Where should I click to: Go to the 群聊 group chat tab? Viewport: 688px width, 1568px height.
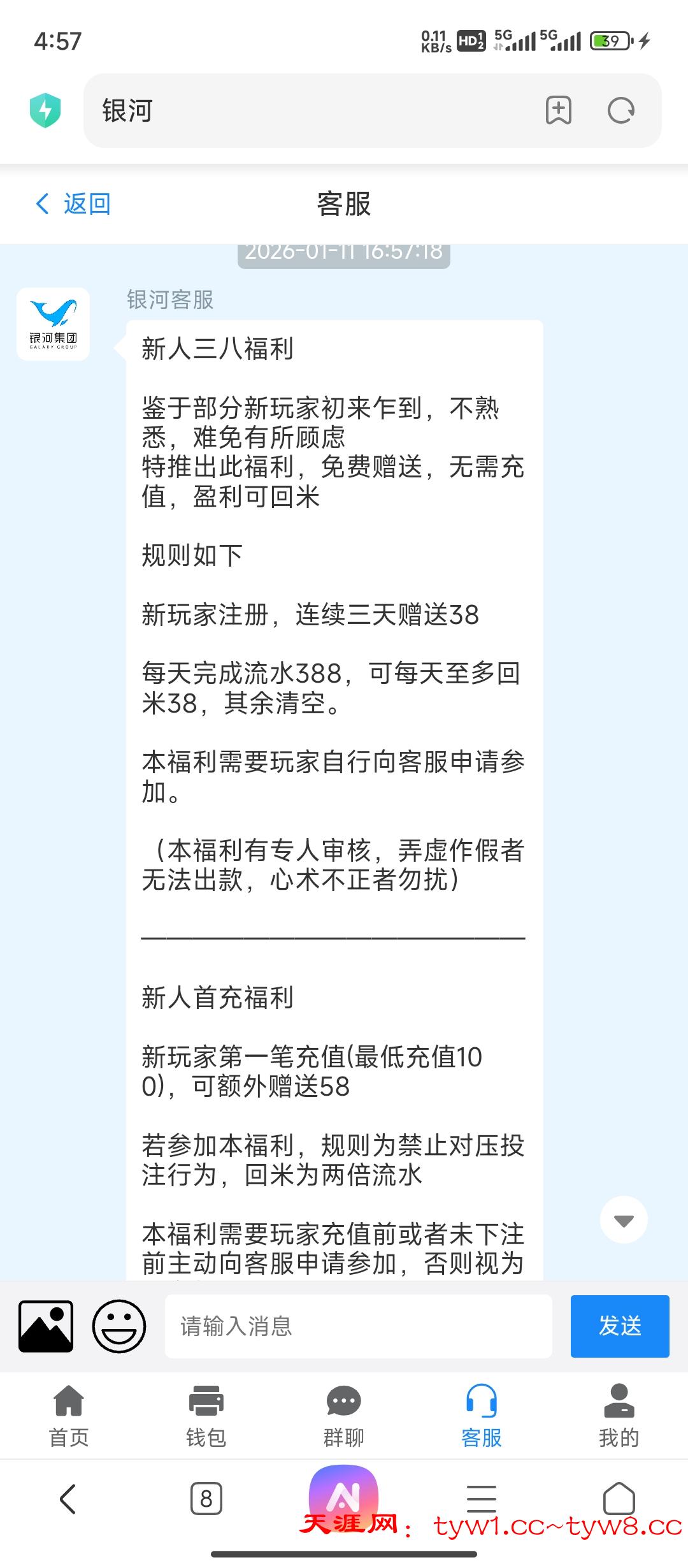pyautogui.click(x=344, y=1415)
